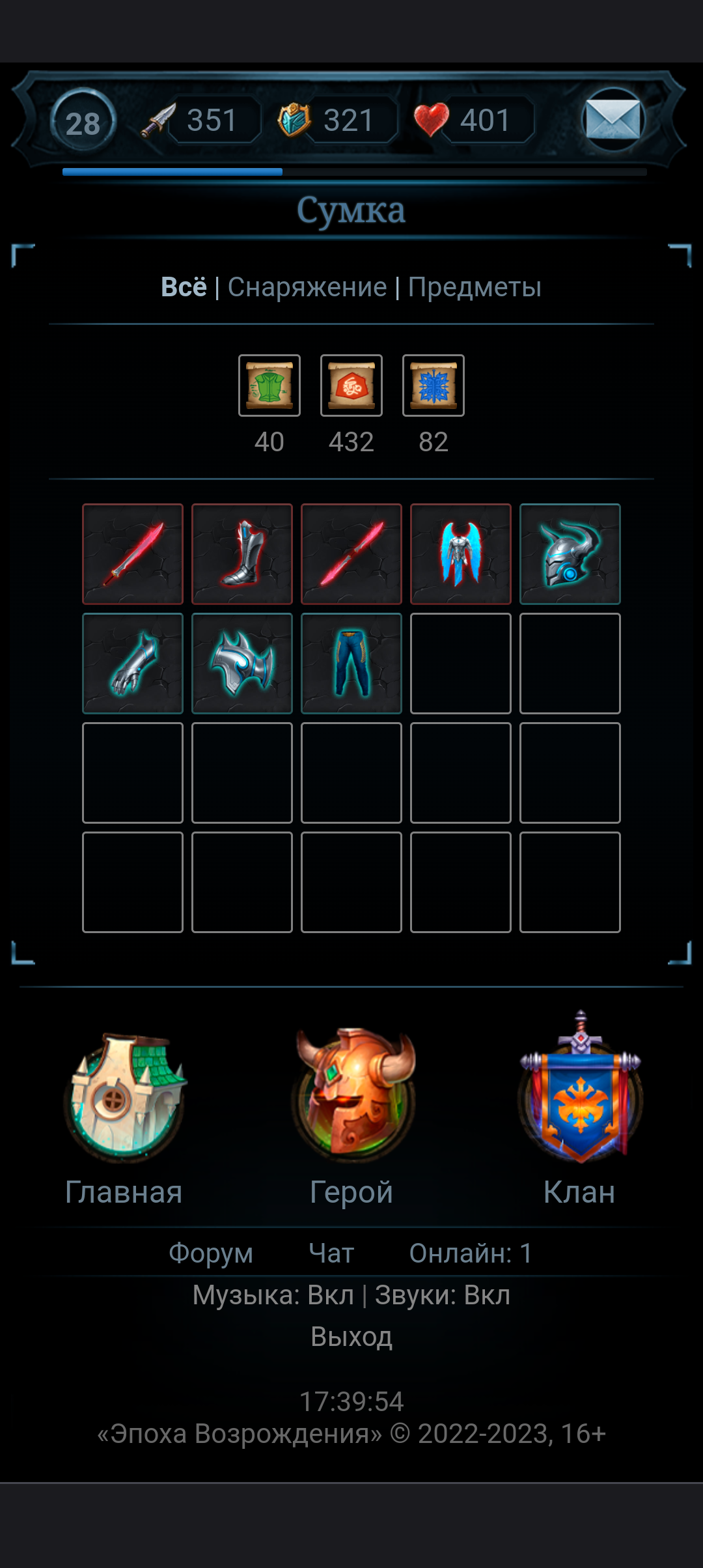This screenshot has width=703, height=1568.
Task: Select the Всё filter
Action: [184, 287]
